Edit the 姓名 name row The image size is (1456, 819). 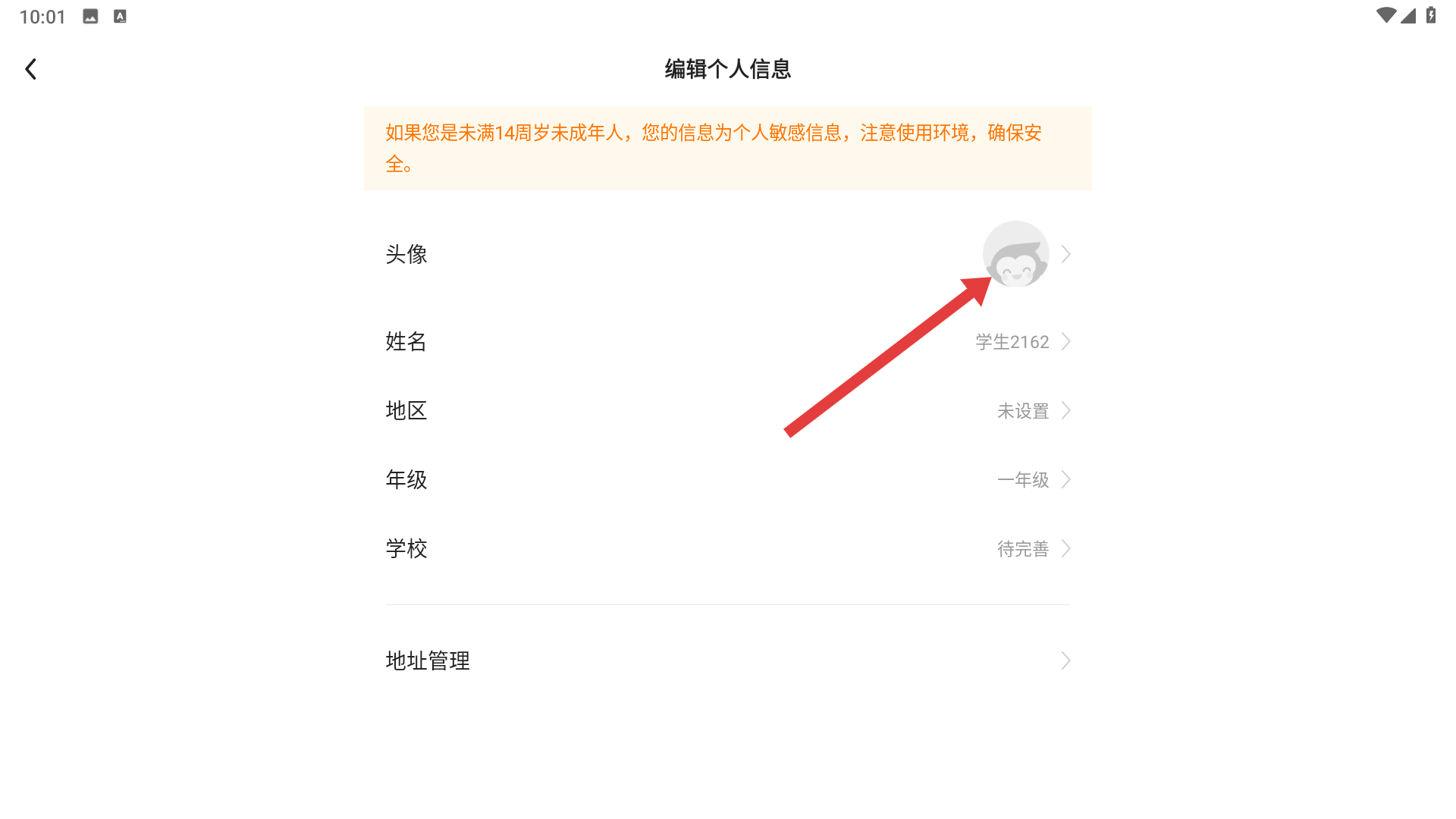click(x=726, y=341)
